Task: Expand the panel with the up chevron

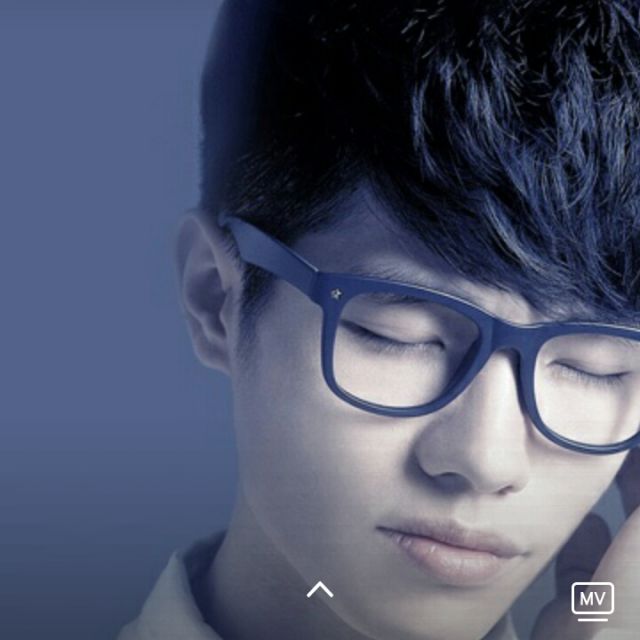Action: click(x=320, y=590)
